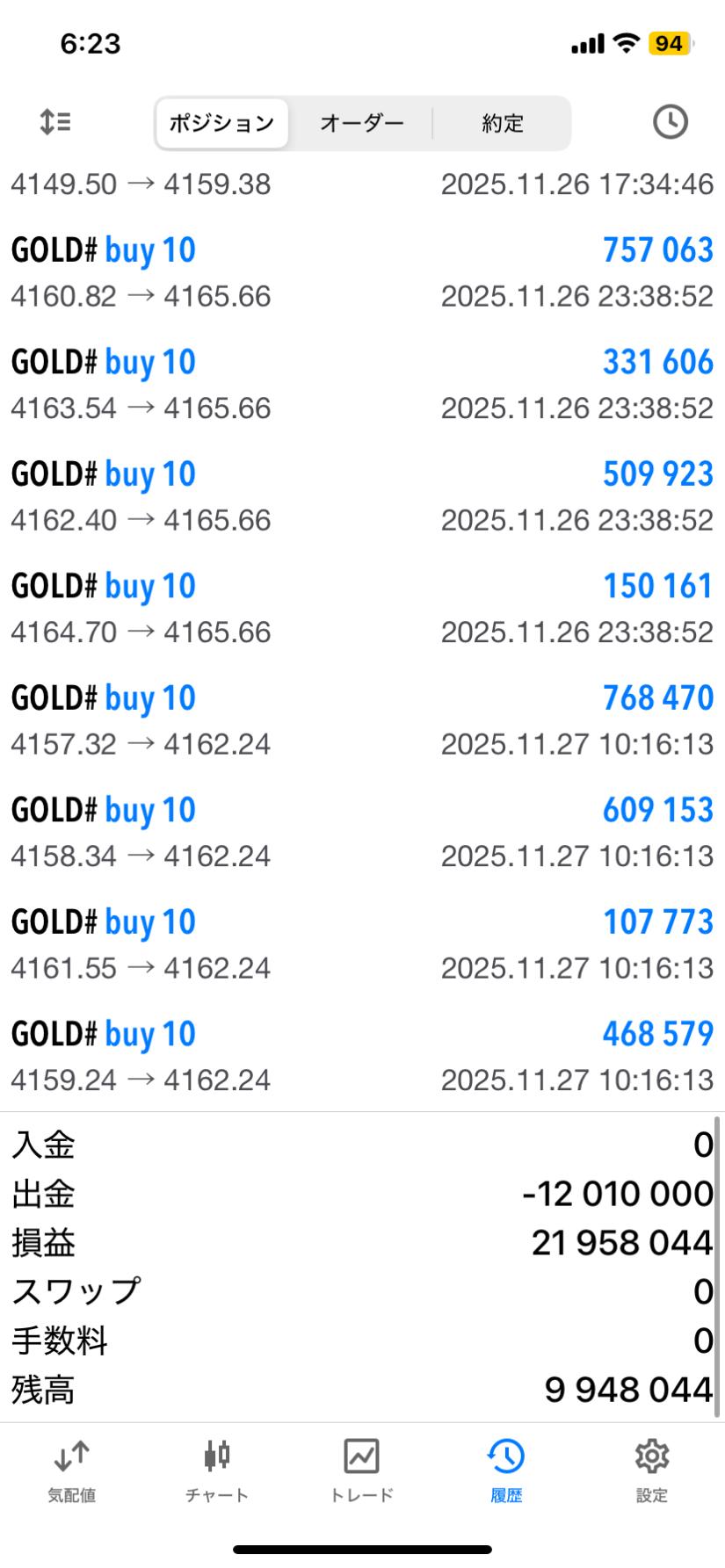Expand the GOLD# position with profit 331 606
Image resolution: width=725 pixels, height=1568 pixels.
click(x=362, y=385)
